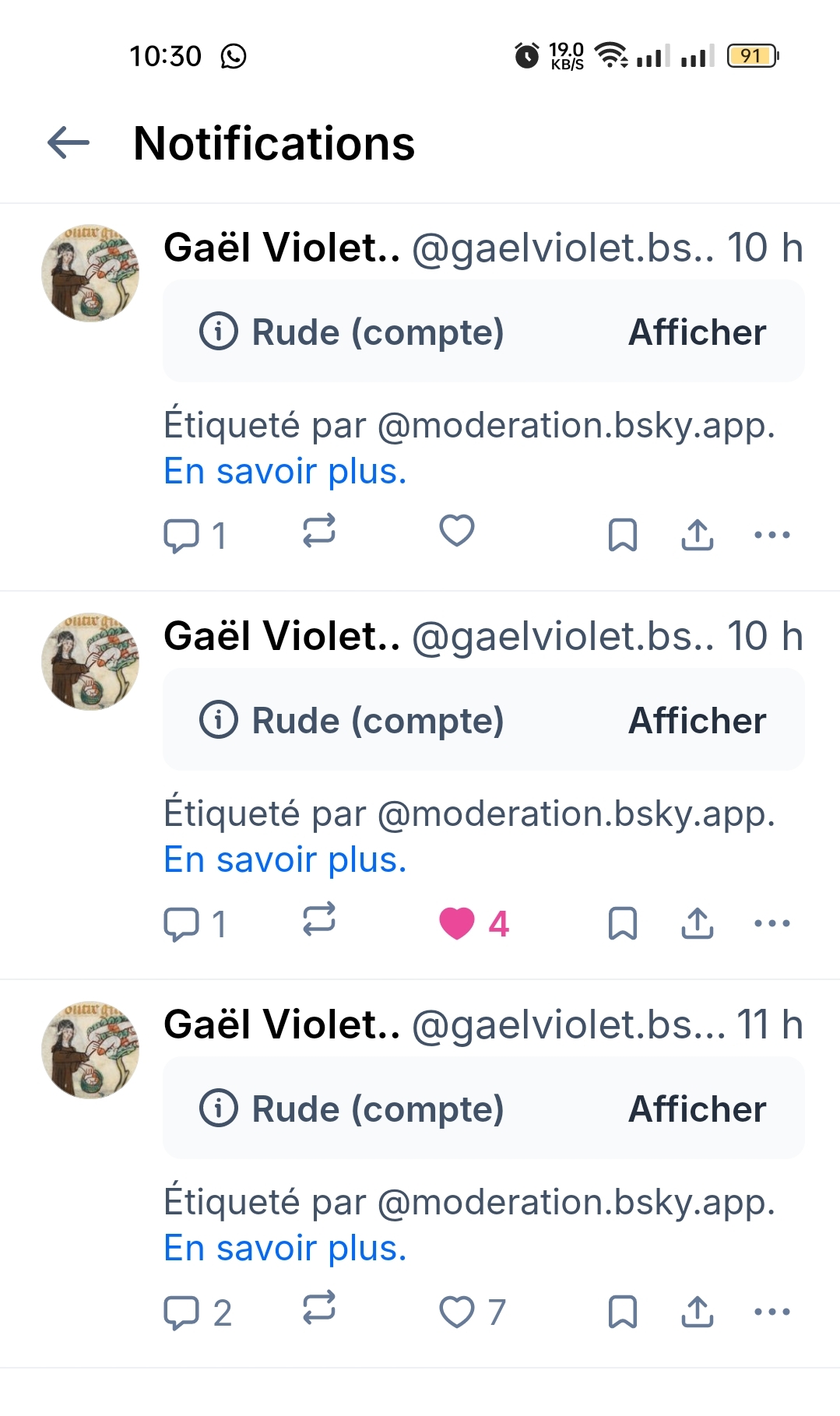Bookmark the post with 7 likes

pos(622,1312)
